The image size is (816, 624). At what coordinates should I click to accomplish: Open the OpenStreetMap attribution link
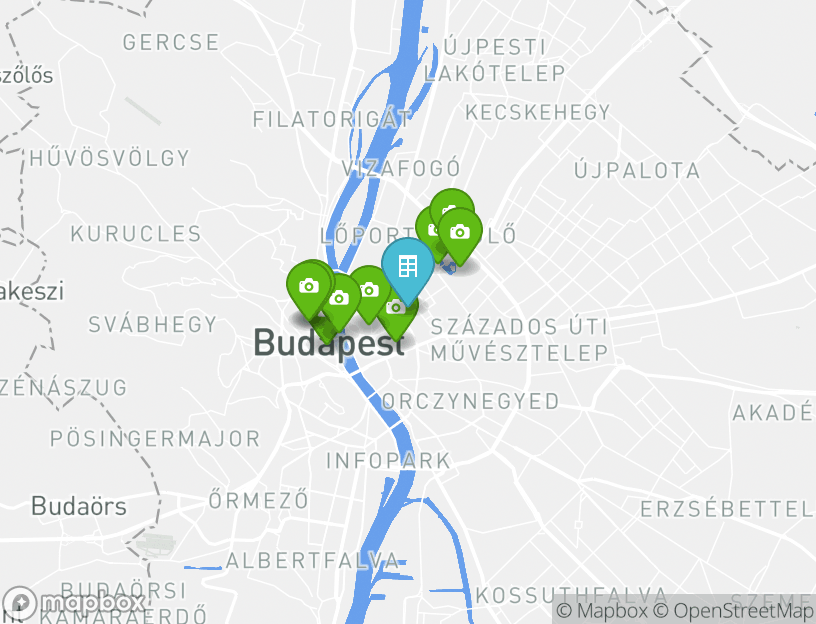pos(734,611)
